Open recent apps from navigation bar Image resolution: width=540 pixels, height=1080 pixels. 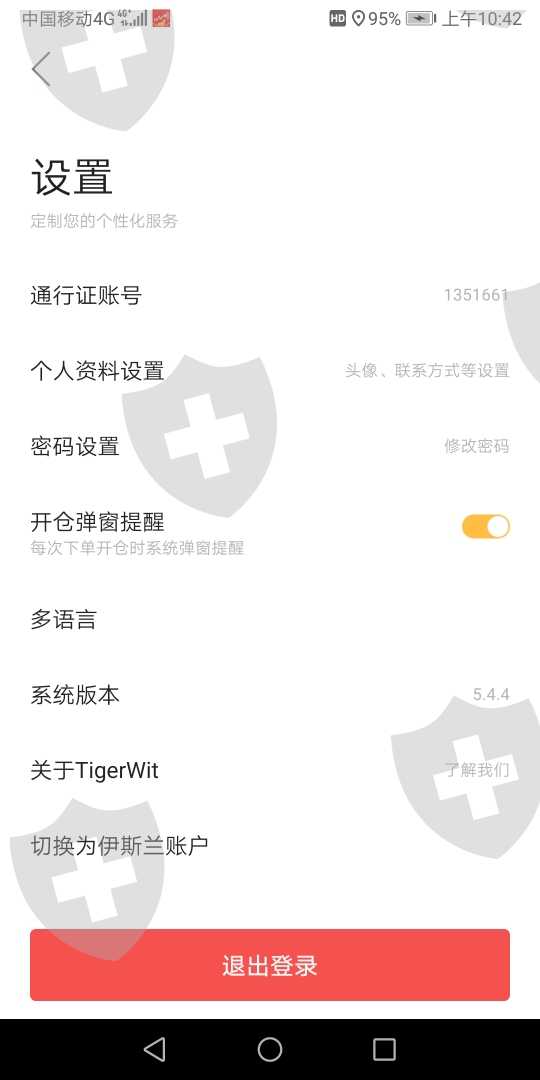coord(384,1050)
